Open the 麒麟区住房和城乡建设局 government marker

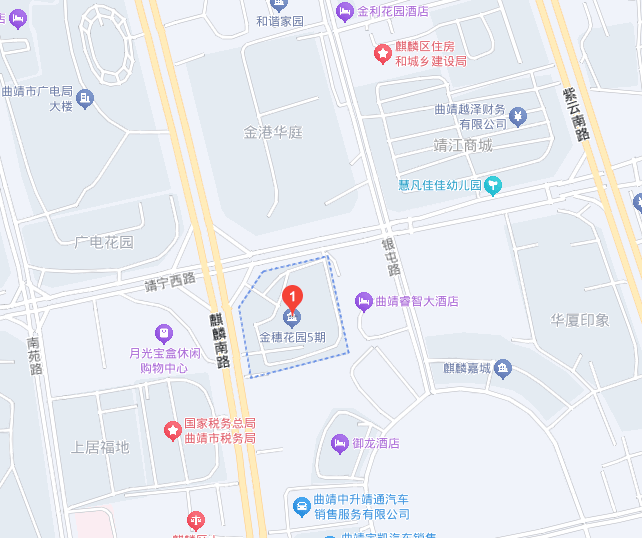[382, 53]
